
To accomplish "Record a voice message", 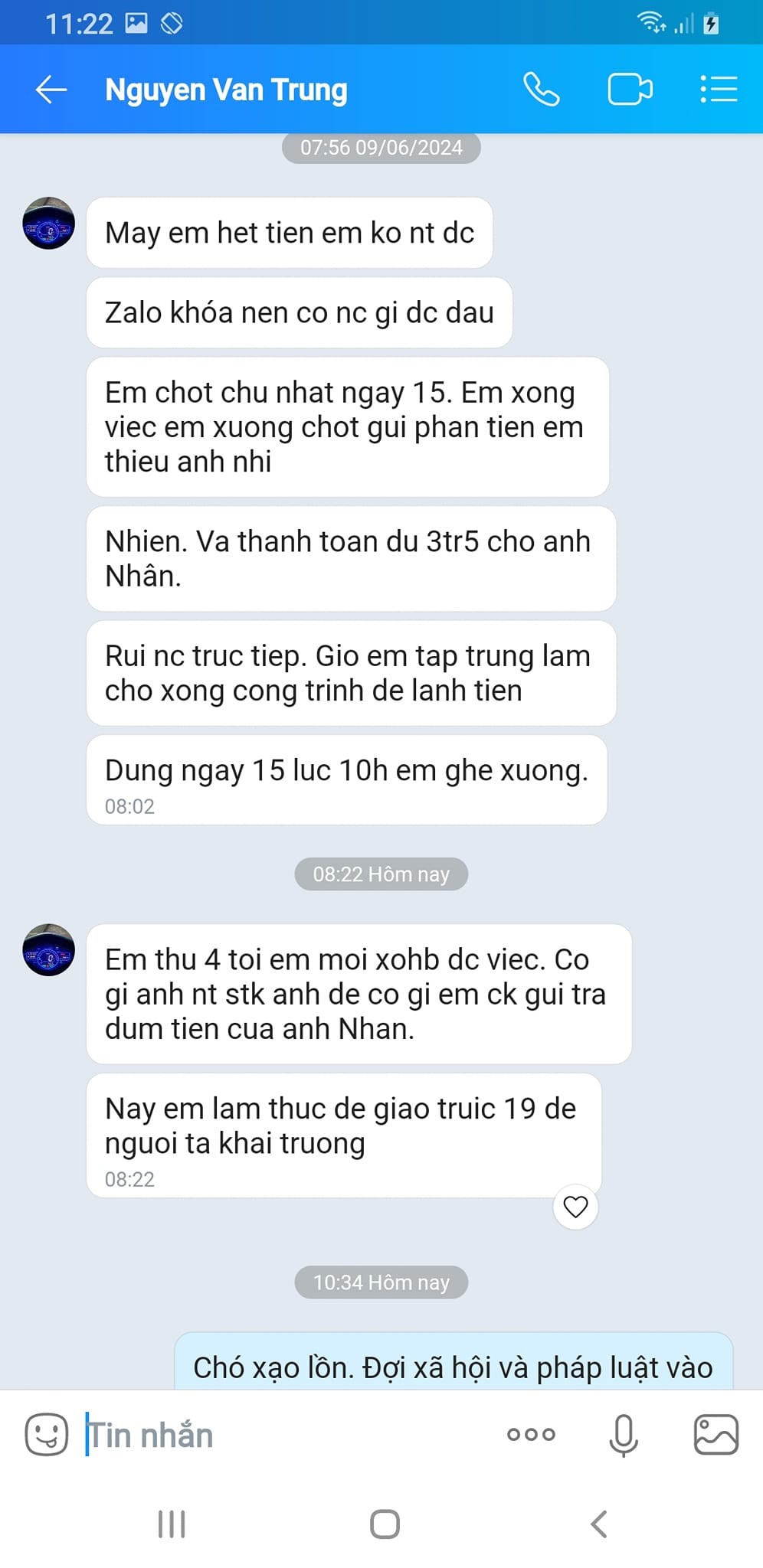I will point(624,1434).
